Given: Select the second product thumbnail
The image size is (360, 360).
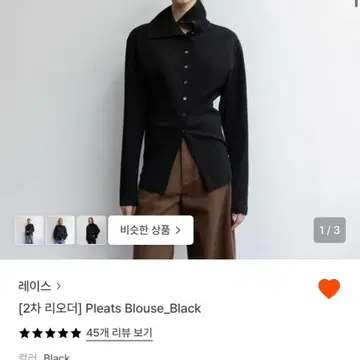Looking at the screenshot, I should point(60,230).
